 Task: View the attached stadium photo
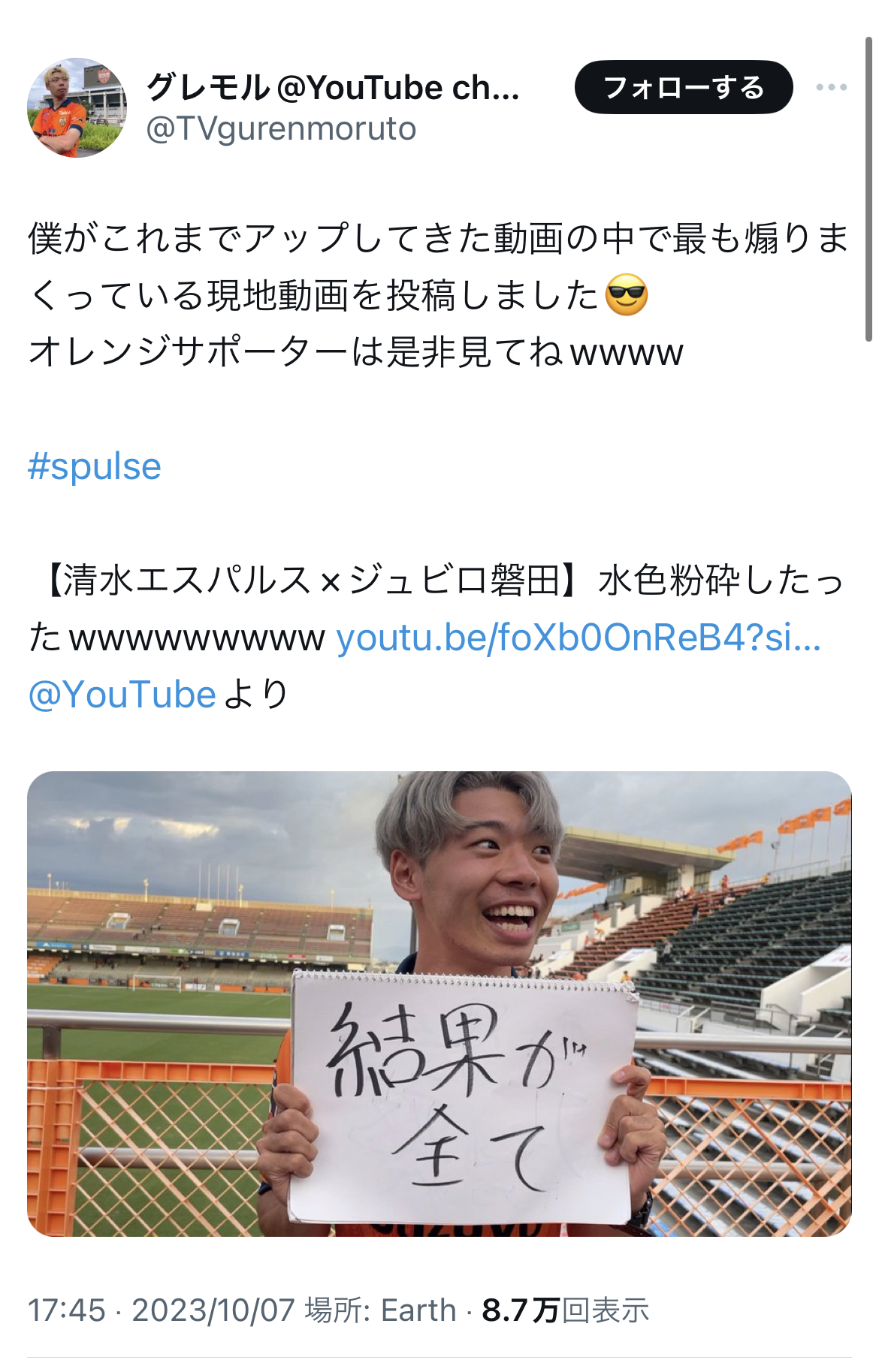point(439,1003)
